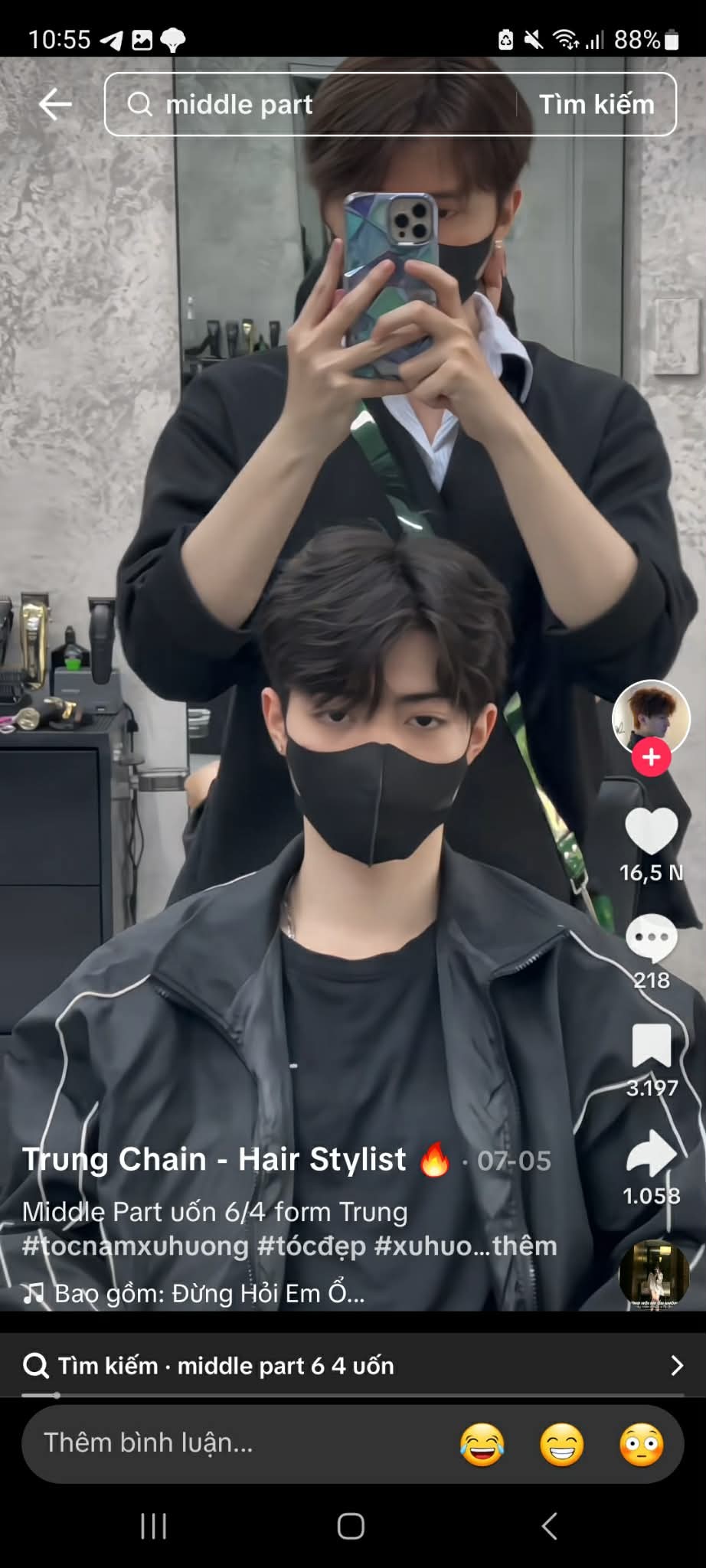706x1568 pixels.
Task: Open Trung Chain's profile avatar
Action: click(x=651, y=717)
